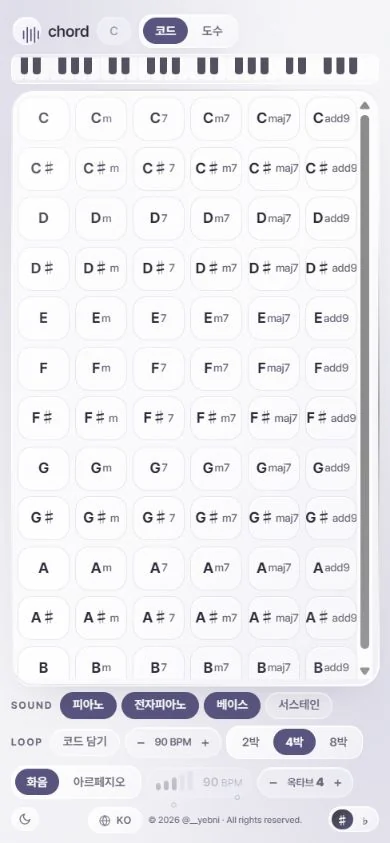Play the Am chord
The height and width of the screenshot is (843, 390).
[101, 568]
